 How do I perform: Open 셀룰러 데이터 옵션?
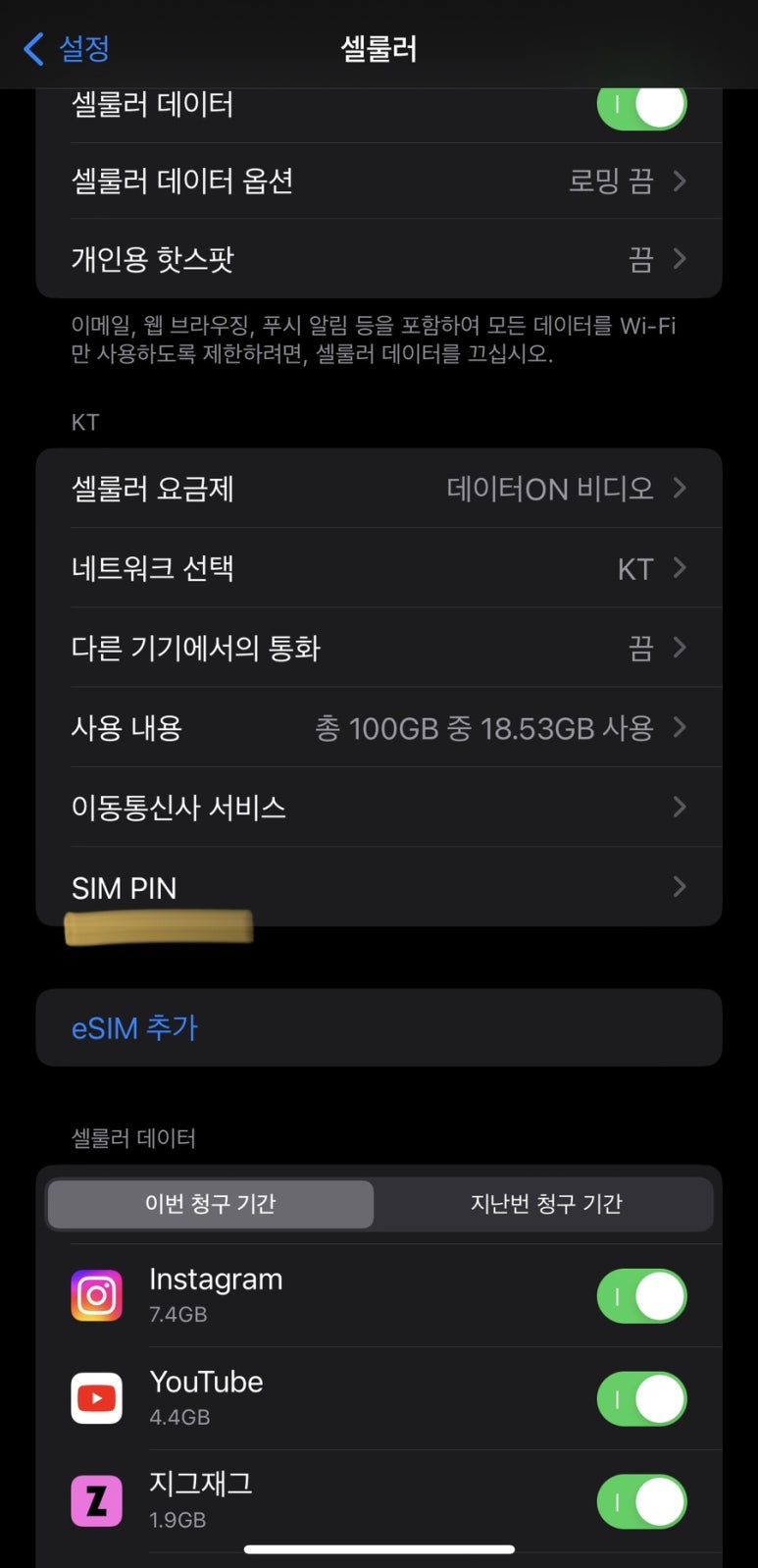[379, 182]
